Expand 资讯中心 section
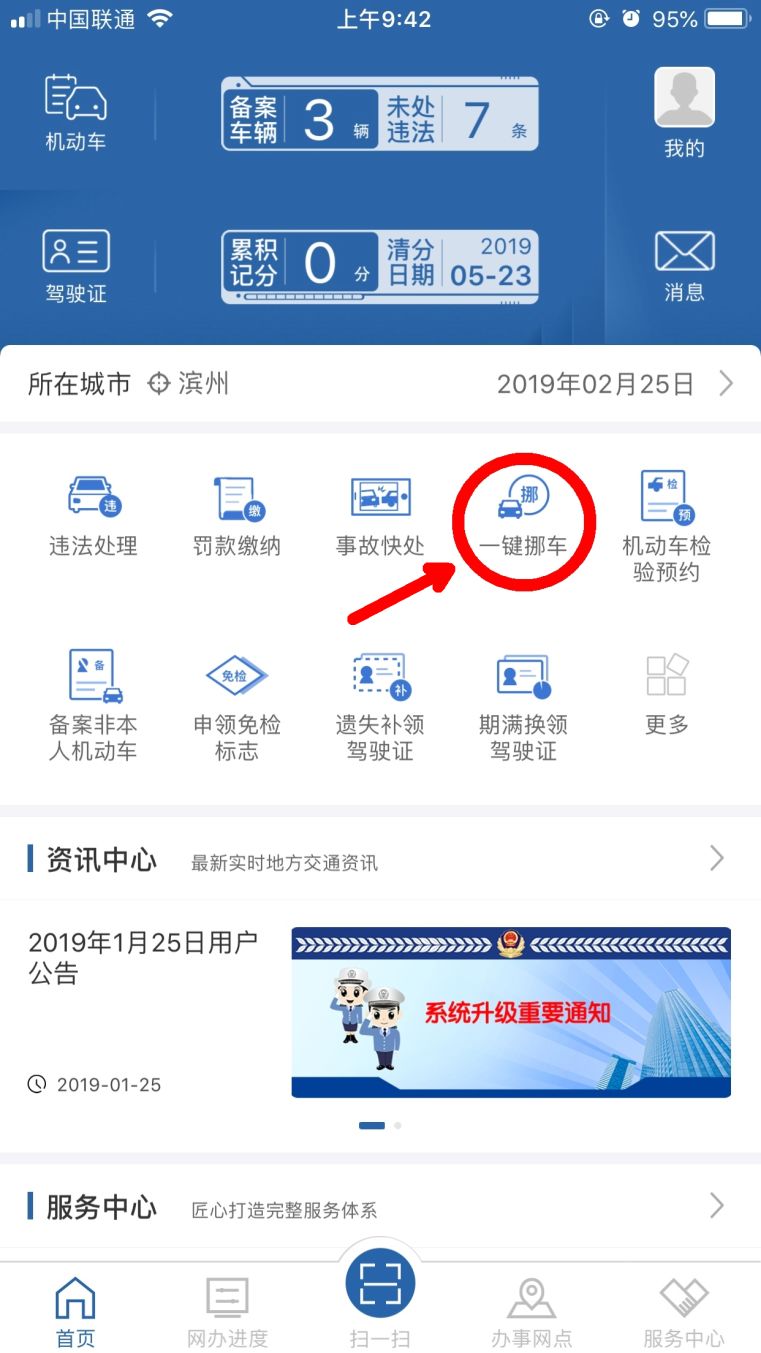Screen dimensions: 761x1353 pos(716,858)
